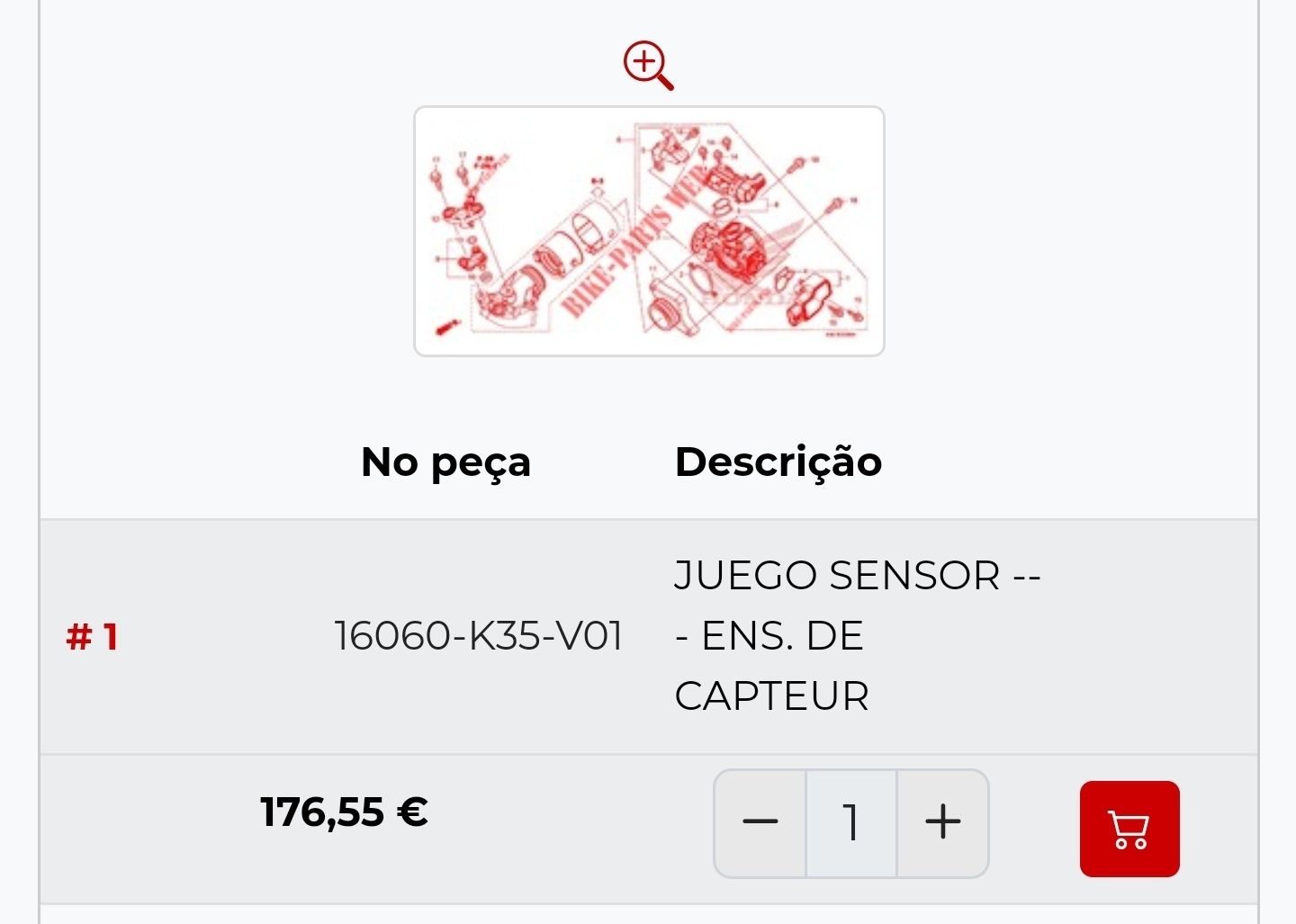
Task: Increase quantity with plus button
Action: pos(942,822)
